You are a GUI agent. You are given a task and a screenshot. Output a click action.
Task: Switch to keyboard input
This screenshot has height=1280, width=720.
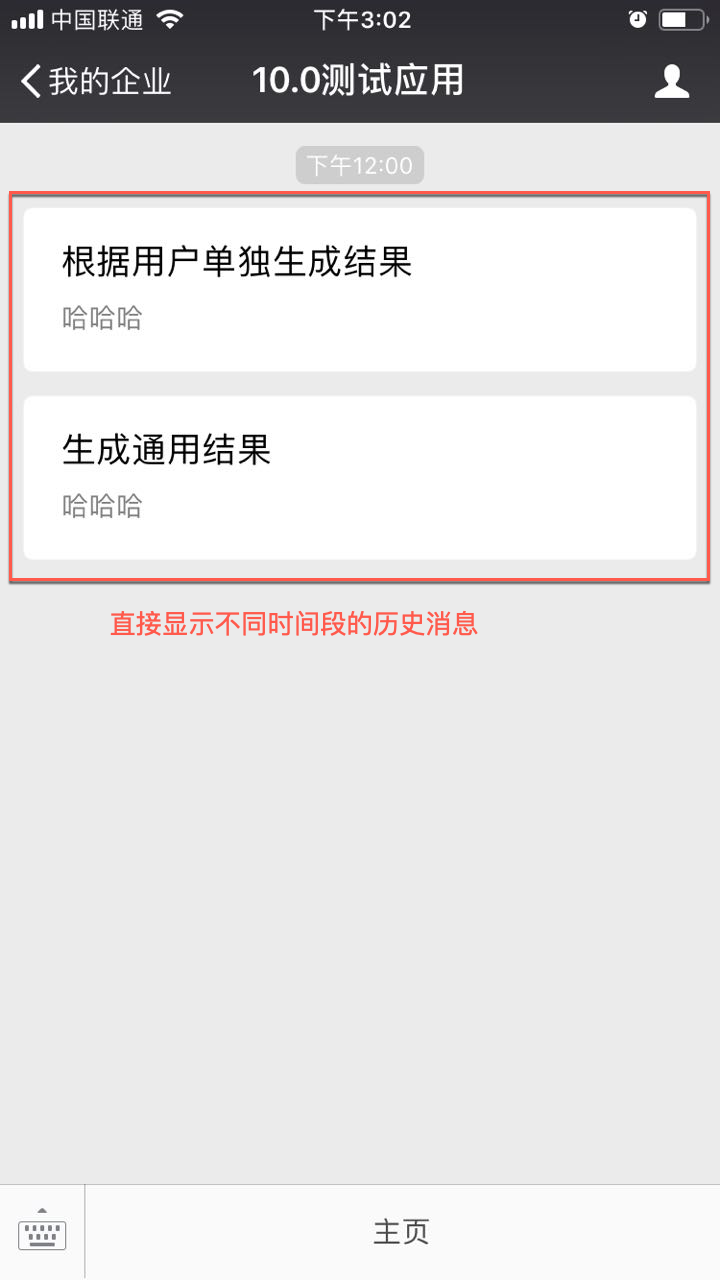click(x=42, y=1233)
